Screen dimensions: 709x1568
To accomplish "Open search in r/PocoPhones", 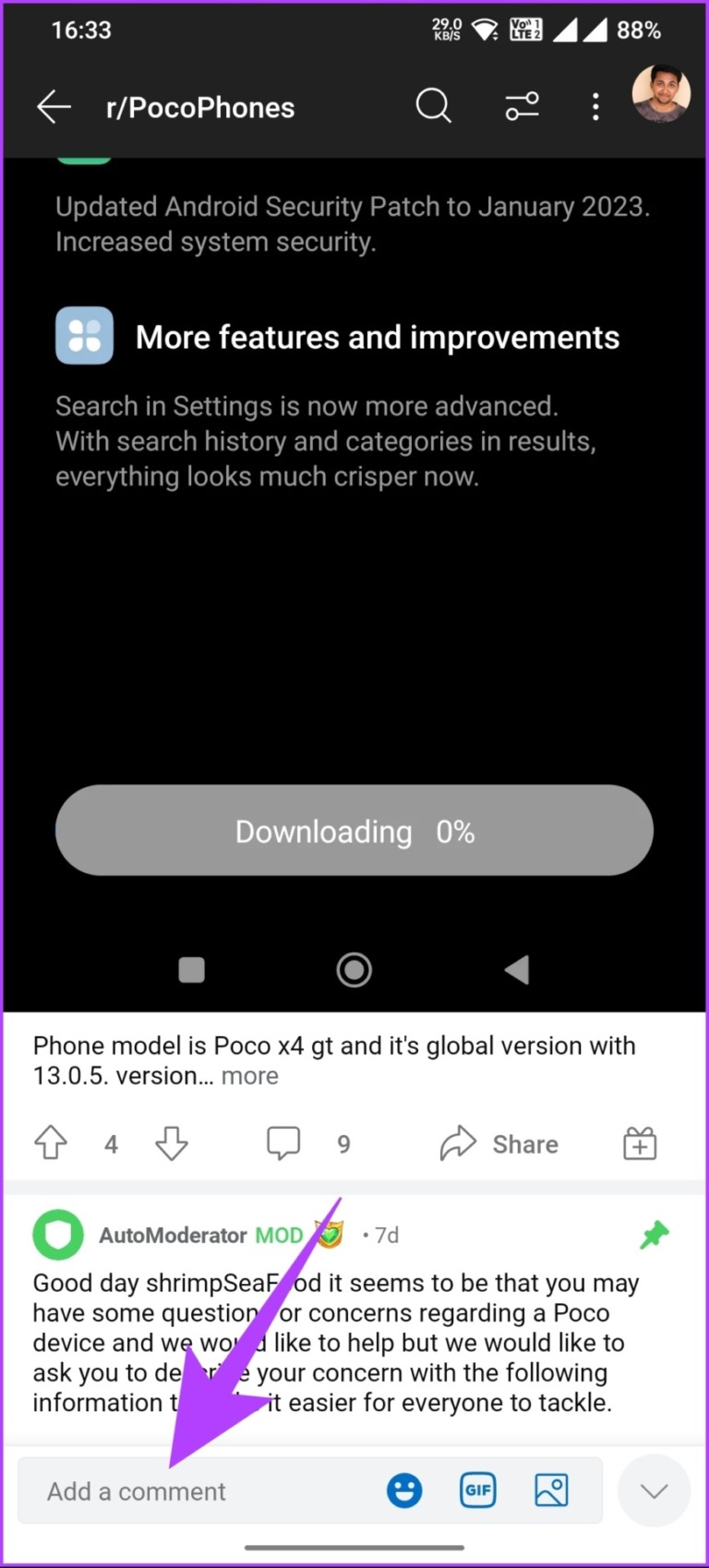I will point(433,106).
